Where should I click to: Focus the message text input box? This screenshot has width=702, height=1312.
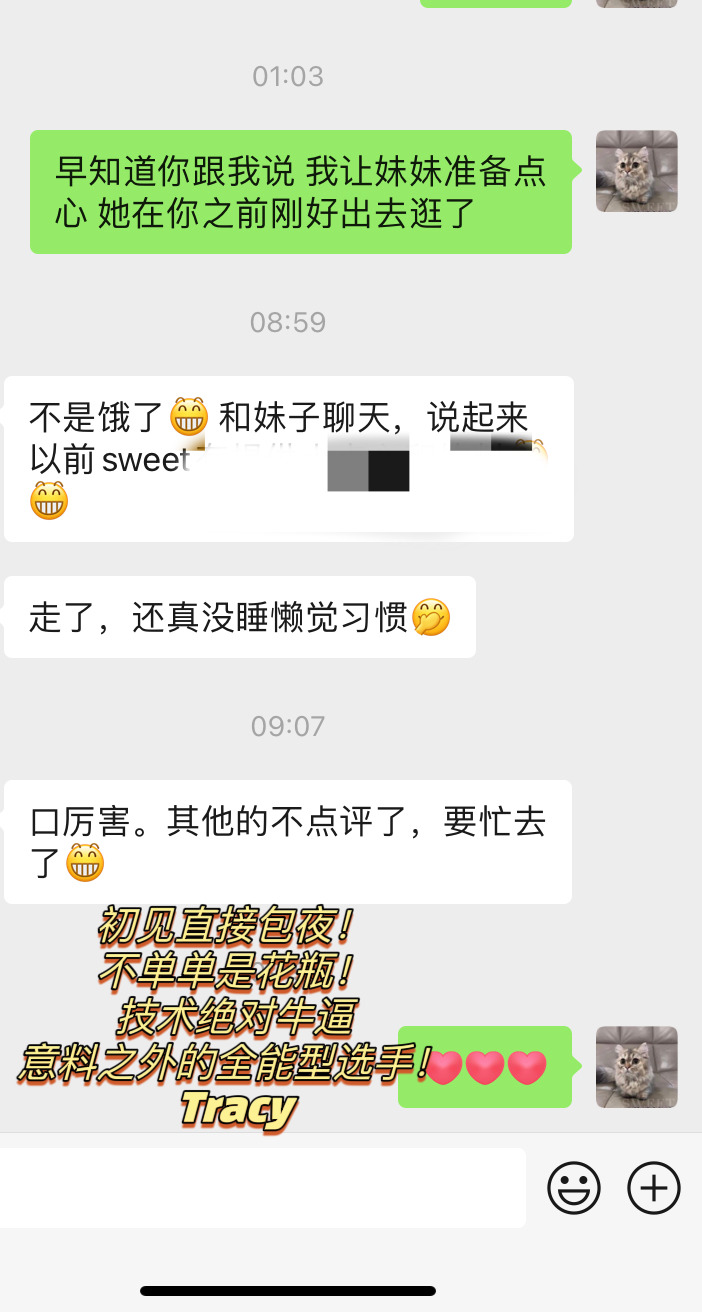coord(260,1188)
